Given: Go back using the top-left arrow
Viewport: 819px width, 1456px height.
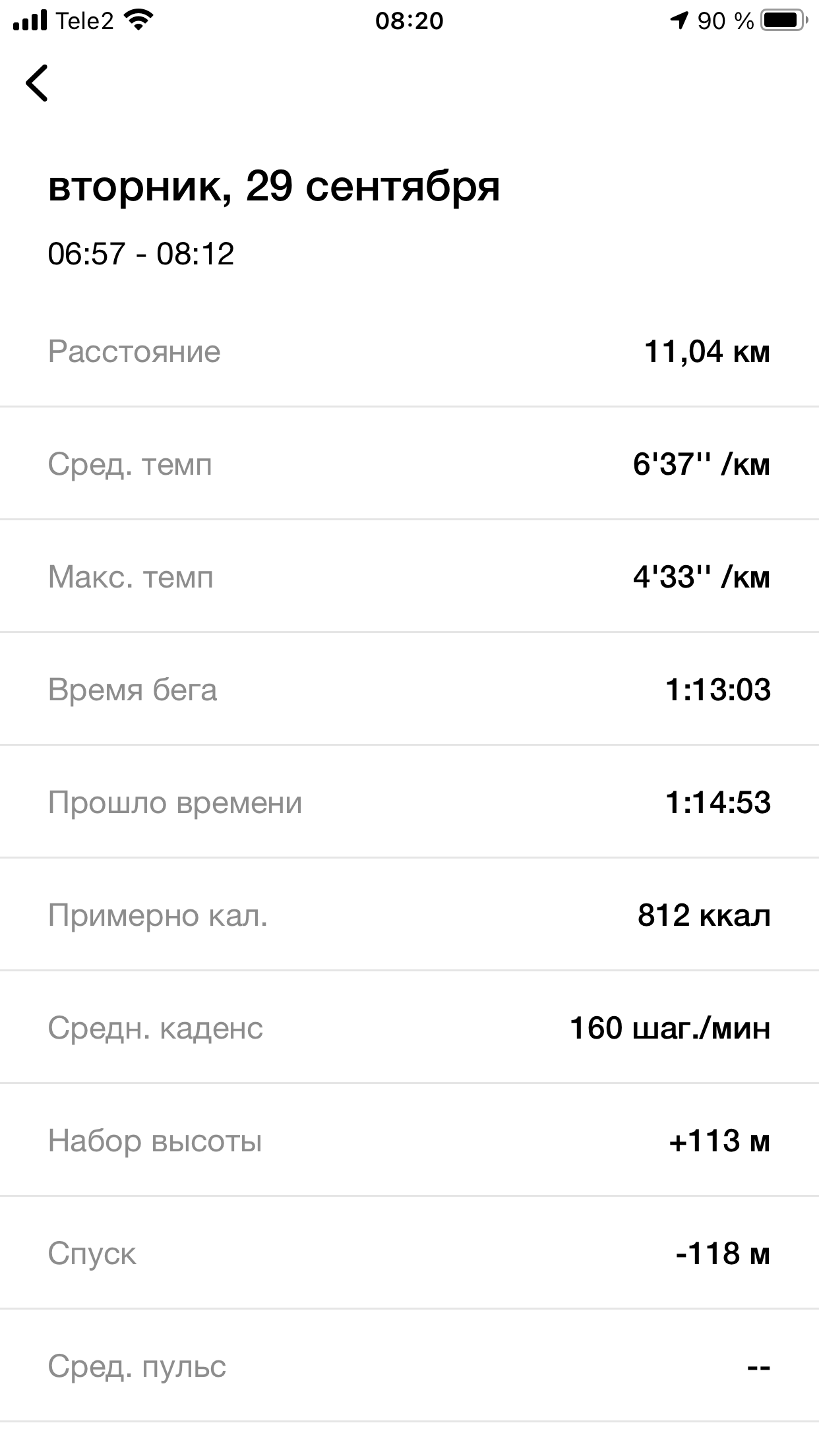Looking at the screenshot, I should point(37,83).
